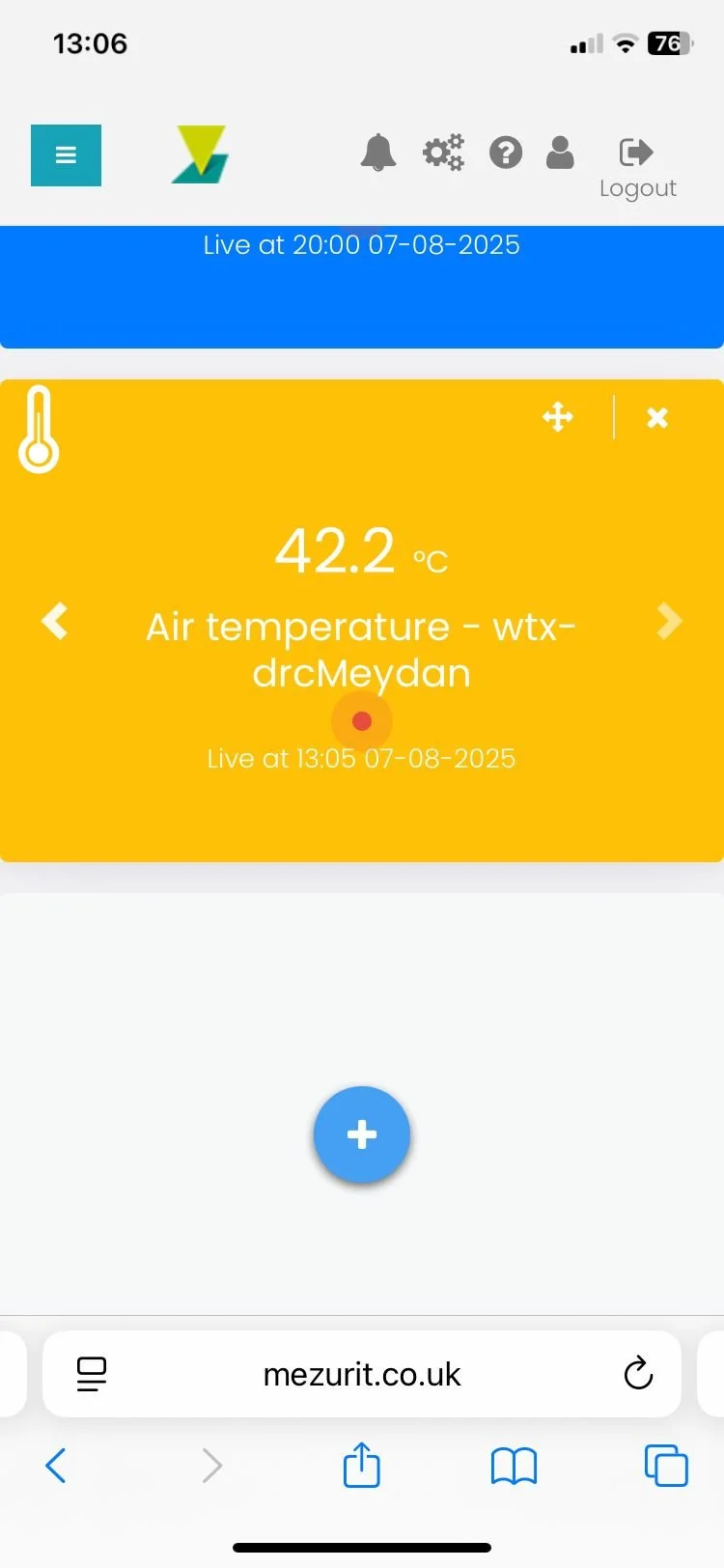
Task: Tap the mezurit.co.uk address bar
Action: point(362,1374)
